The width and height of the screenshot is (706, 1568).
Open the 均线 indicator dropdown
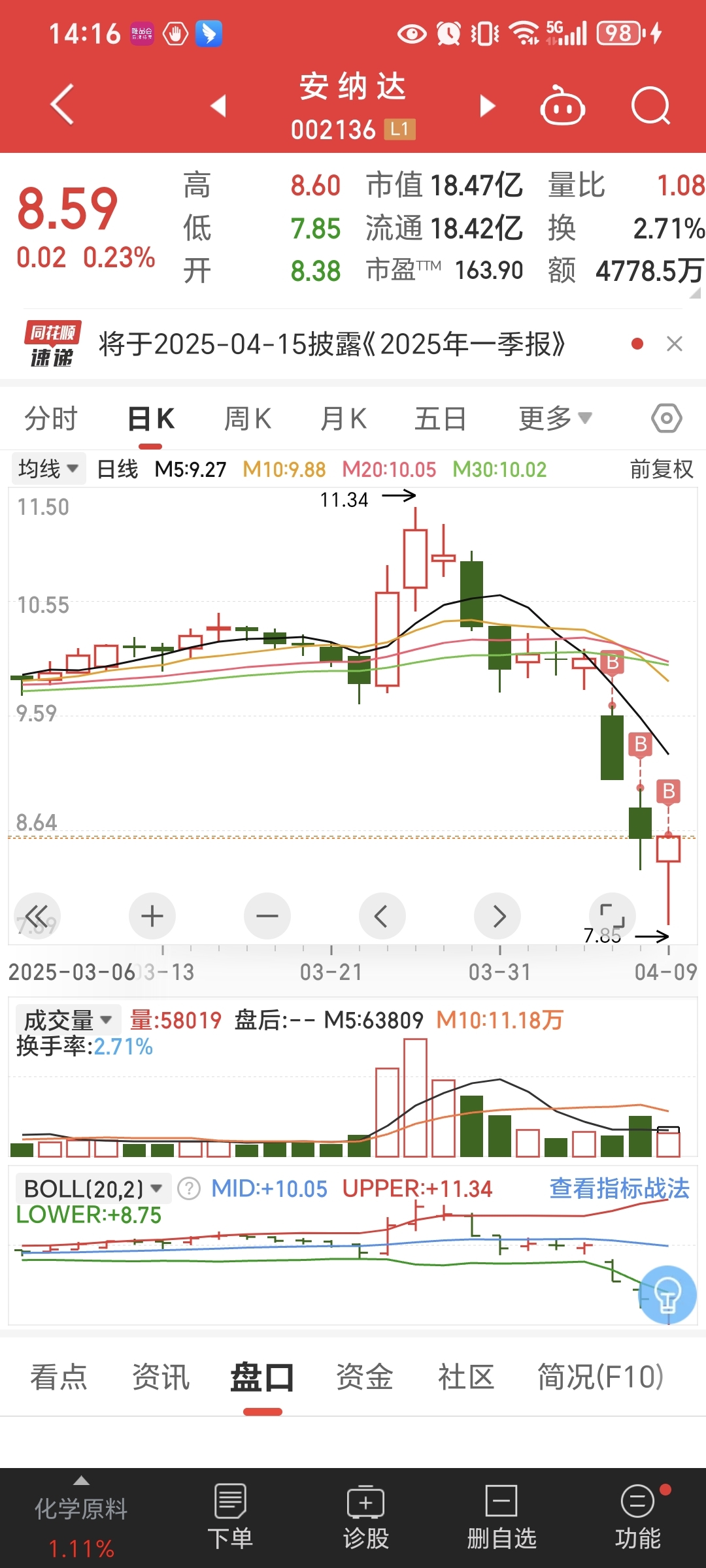(48, 468)
